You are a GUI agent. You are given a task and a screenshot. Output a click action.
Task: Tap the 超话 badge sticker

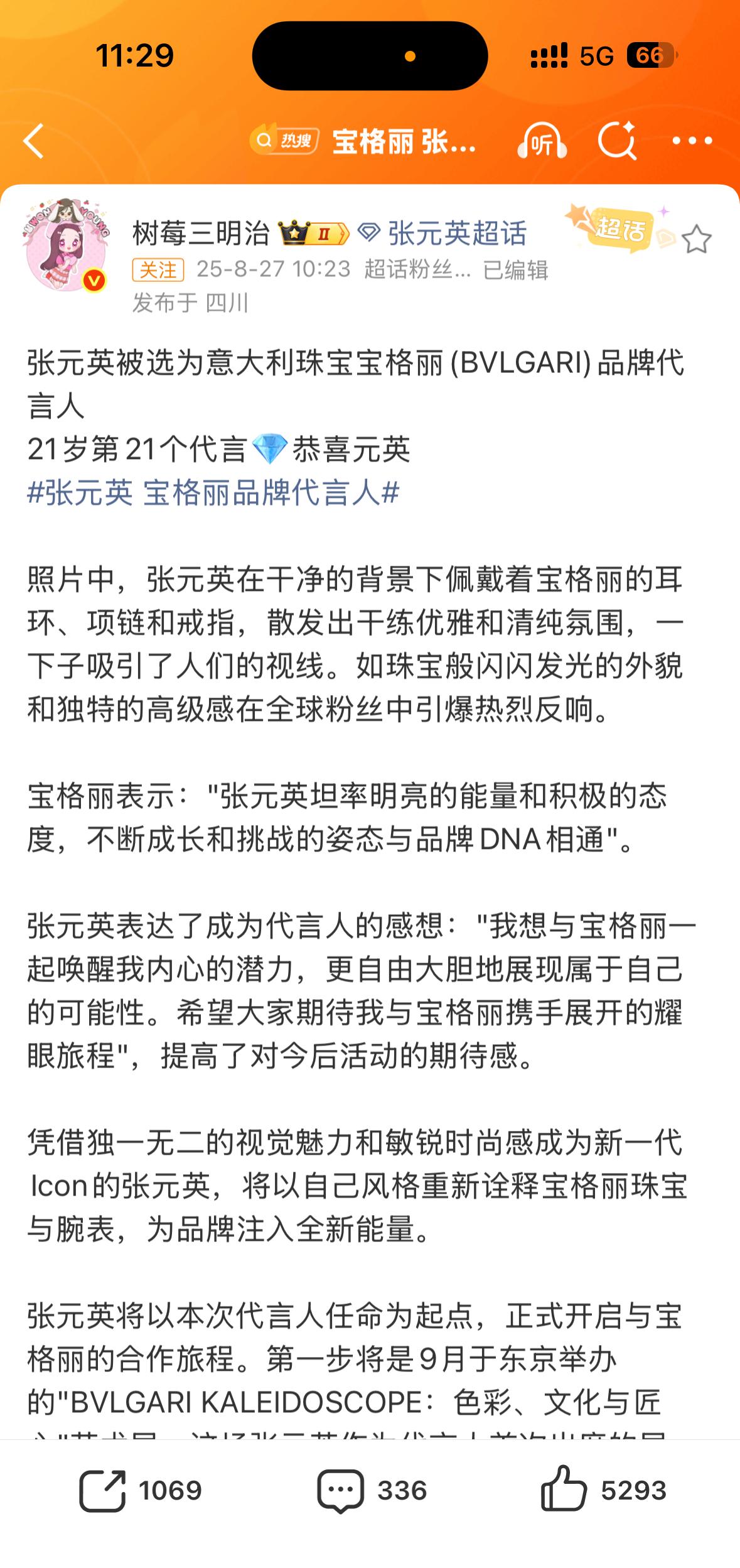620,229
